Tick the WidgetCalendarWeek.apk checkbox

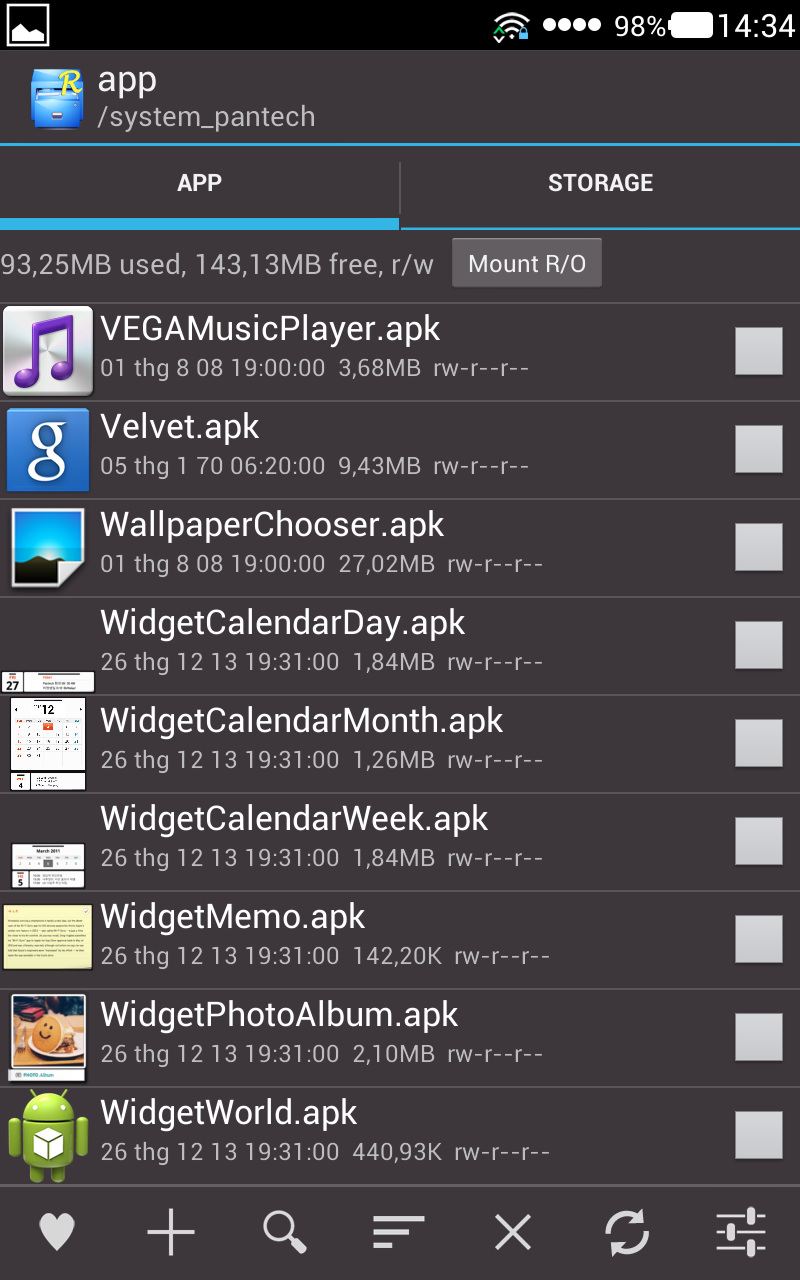coord(758,841)
